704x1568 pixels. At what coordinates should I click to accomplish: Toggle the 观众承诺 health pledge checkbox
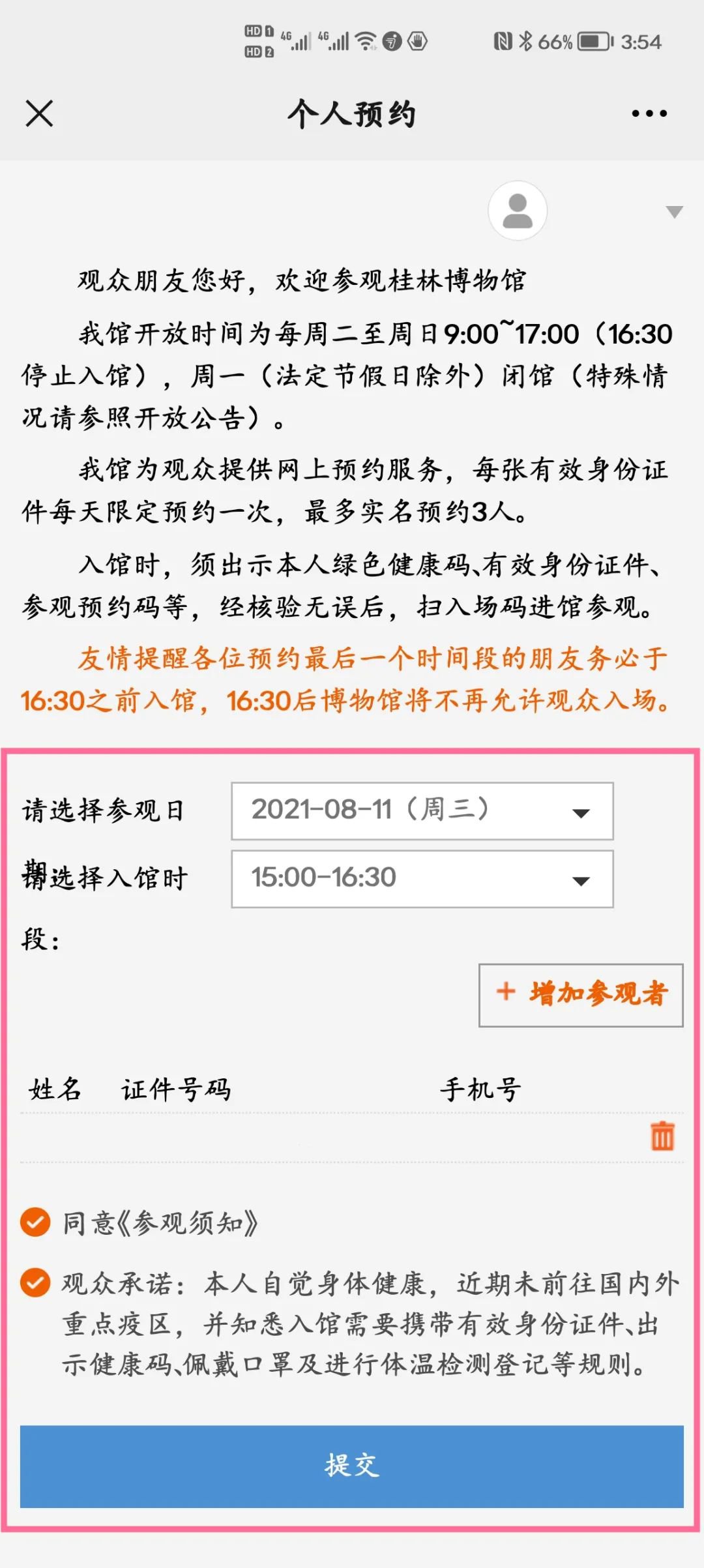coord(35,1282)
